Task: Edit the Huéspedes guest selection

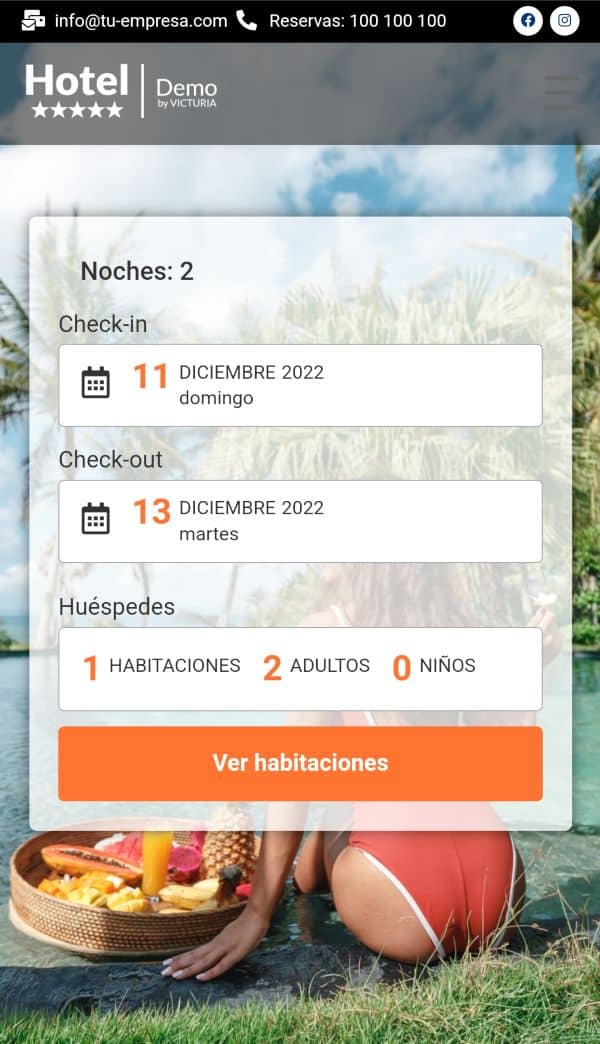Action: pos(300,668)
